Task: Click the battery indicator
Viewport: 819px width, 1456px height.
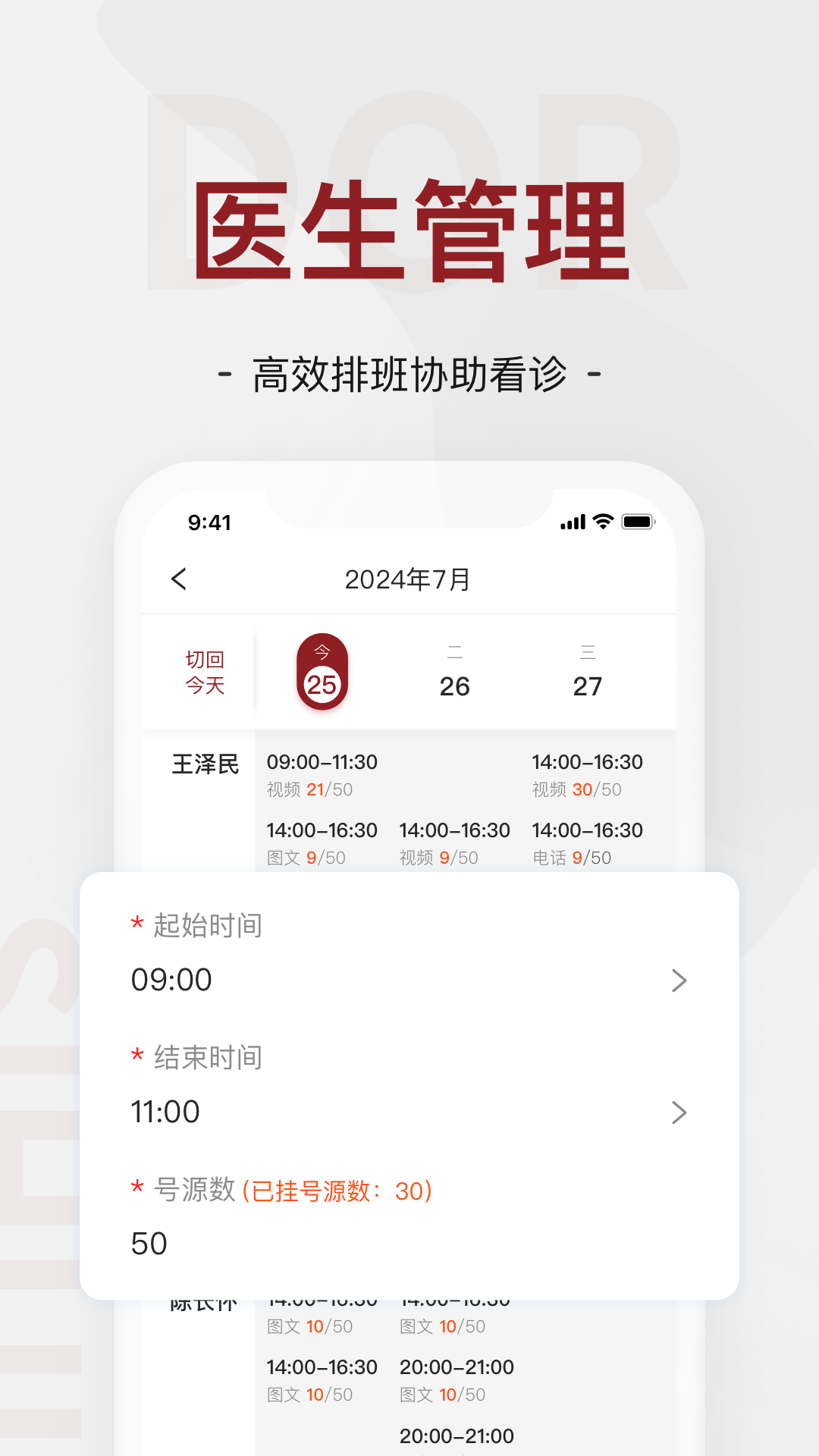Action: tap(639, 522)
